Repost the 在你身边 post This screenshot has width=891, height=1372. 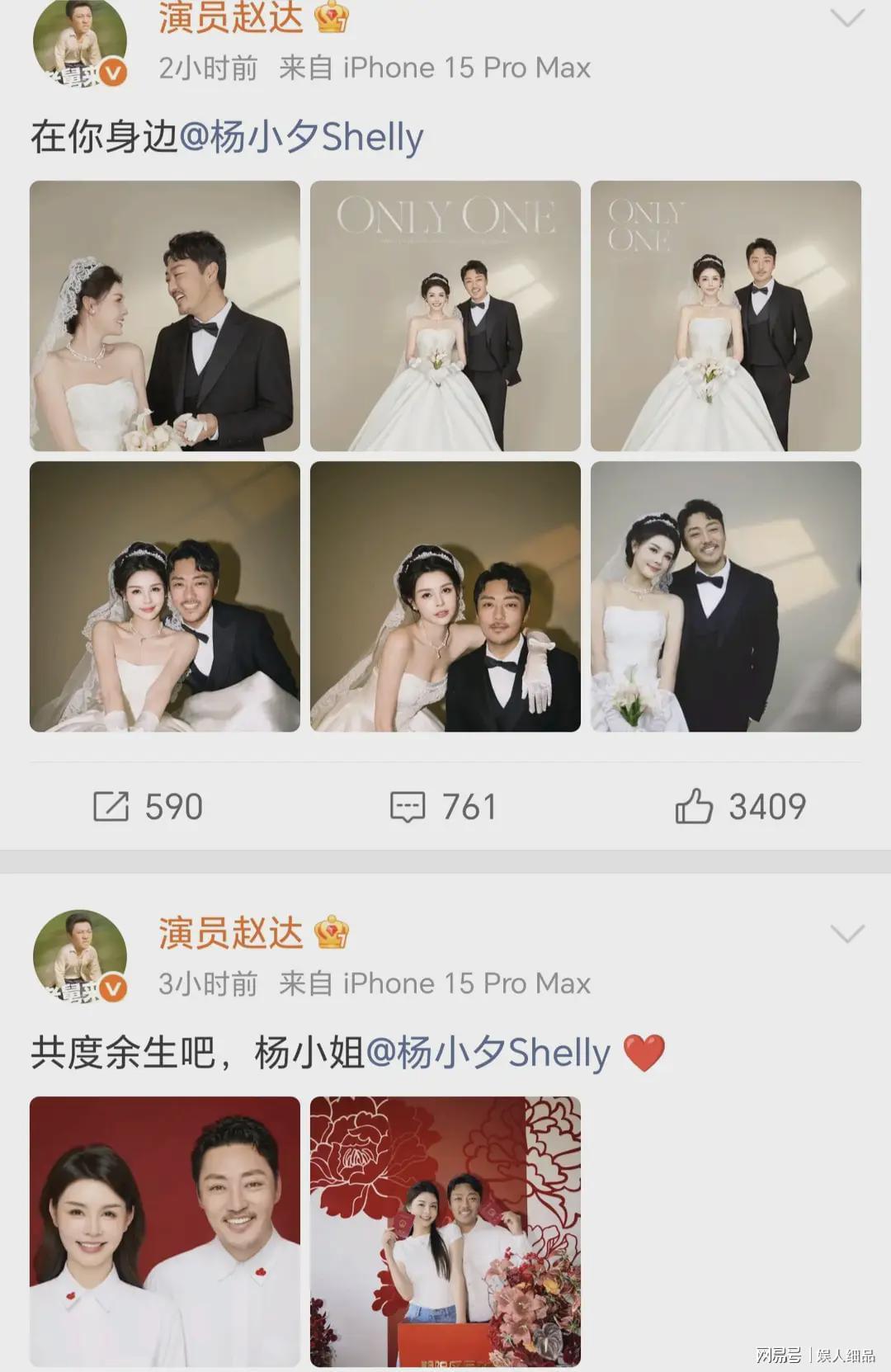coord(147,806)
